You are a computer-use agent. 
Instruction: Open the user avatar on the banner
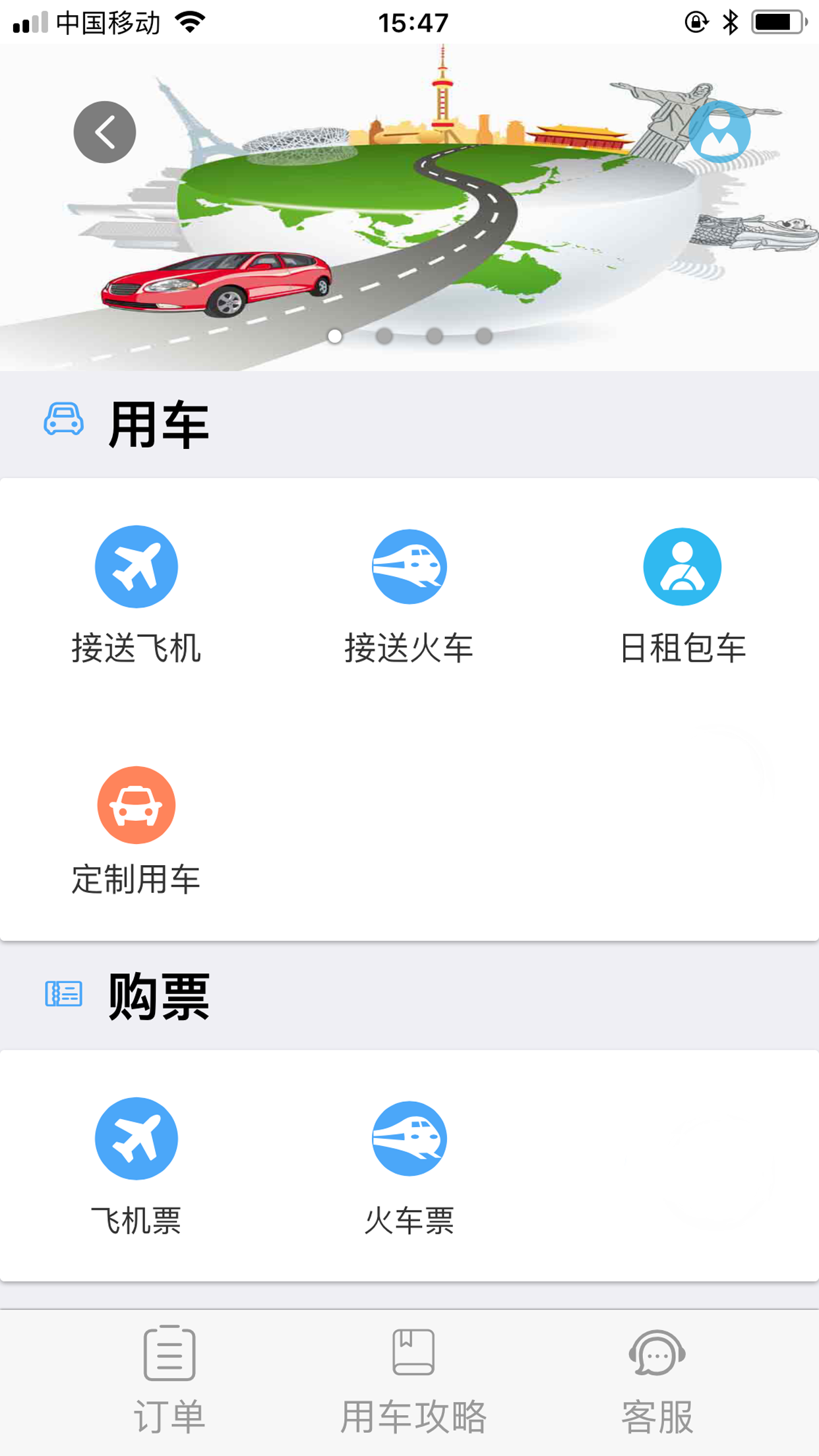[720, 131]
